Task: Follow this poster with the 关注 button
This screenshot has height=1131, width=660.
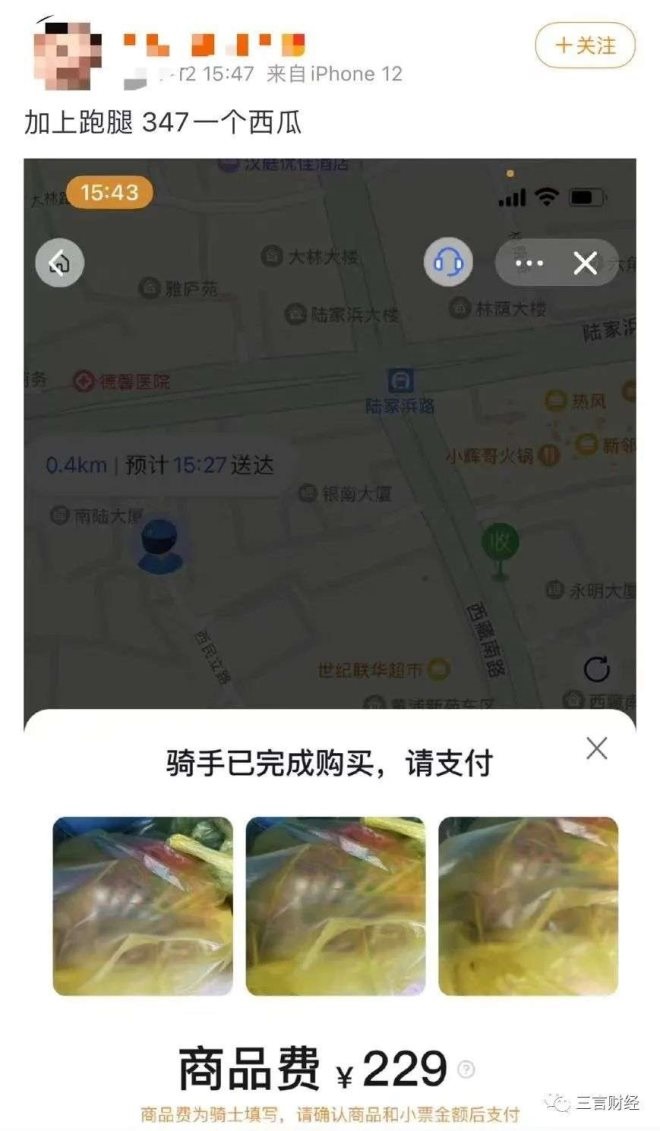Action: (x=585, y=46)
